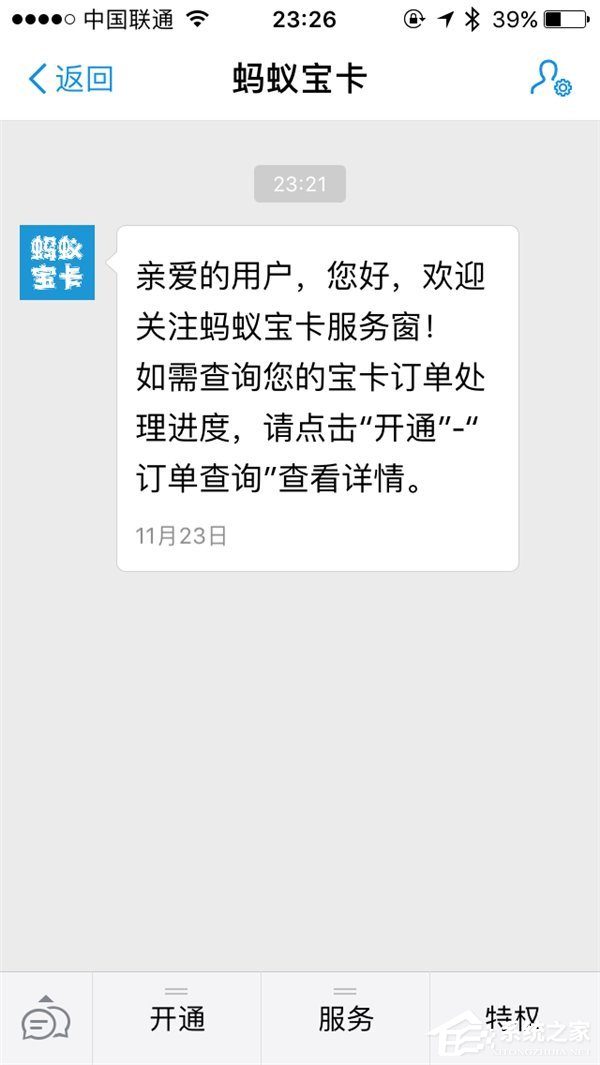The image size is (600, 1065).
Task: Open the 服务 menu
Action: (x=346, y=1018)
